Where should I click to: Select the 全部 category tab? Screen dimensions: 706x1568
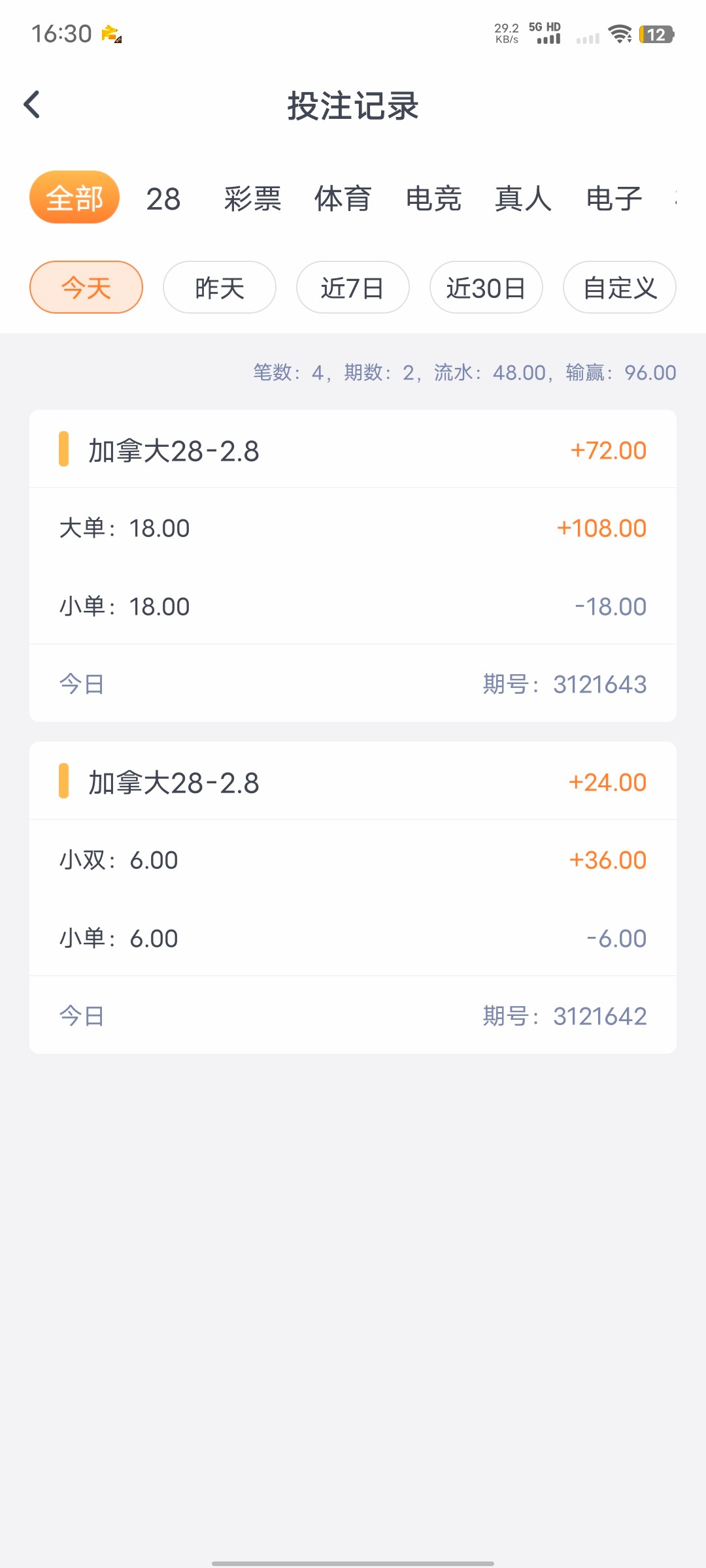pyautogui.click(x=75, y=197)
